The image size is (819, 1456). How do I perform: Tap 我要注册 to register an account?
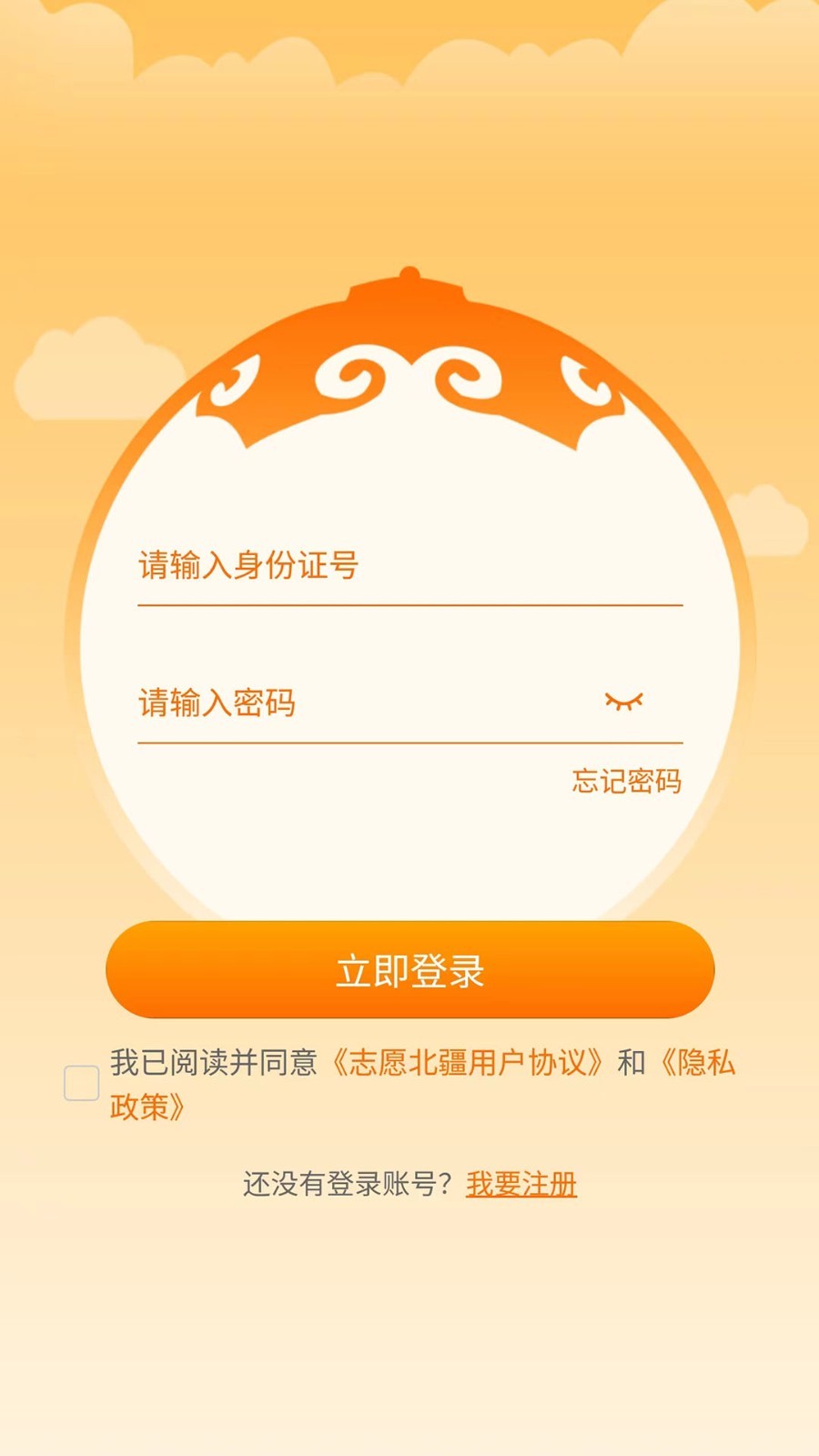pos(521,1184)
